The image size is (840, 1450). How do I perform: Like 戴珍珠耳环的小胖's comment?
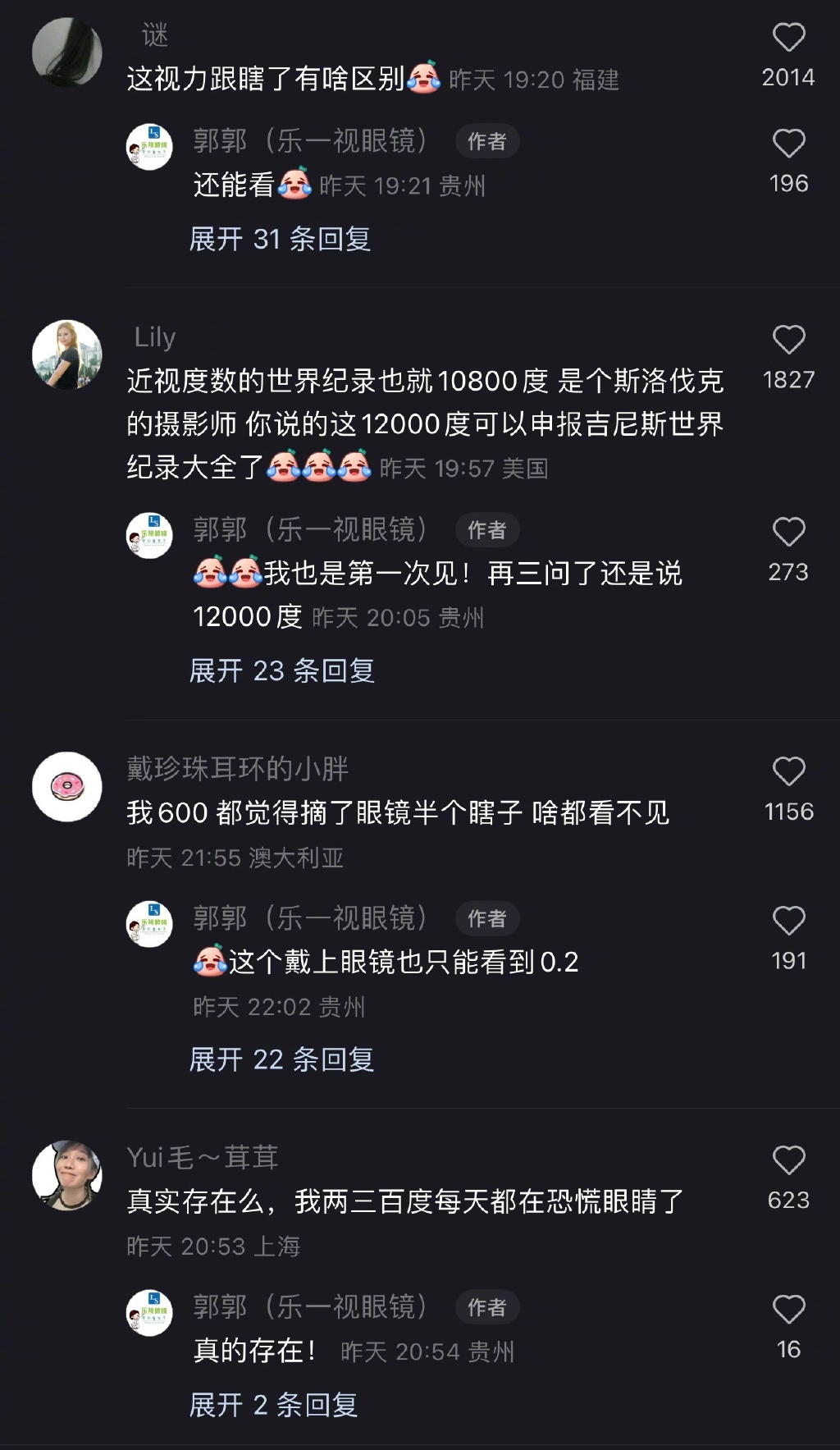[x=789, y=770]
